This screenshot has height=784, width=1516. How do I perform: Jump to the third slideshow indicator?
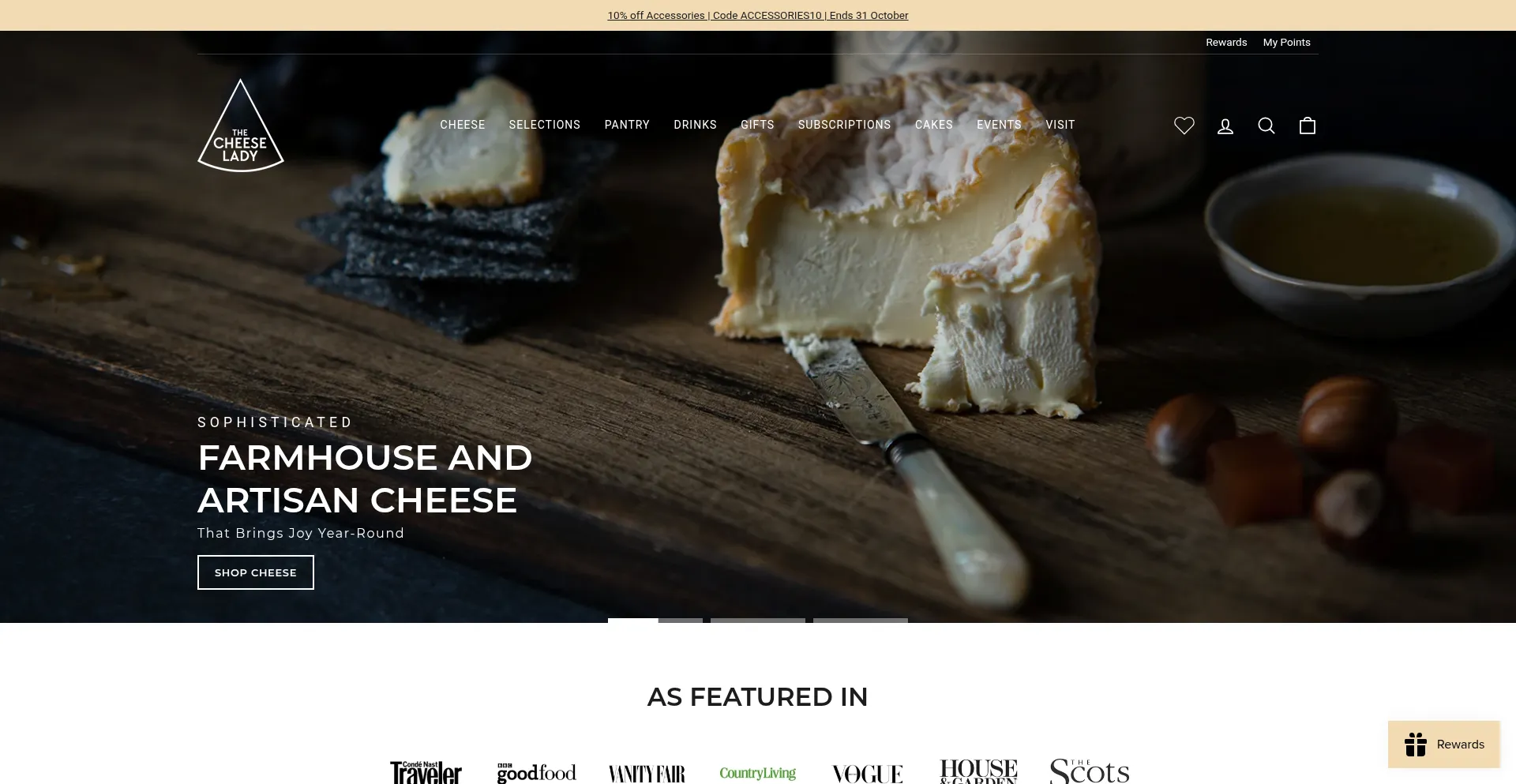[x=860, y=620]
